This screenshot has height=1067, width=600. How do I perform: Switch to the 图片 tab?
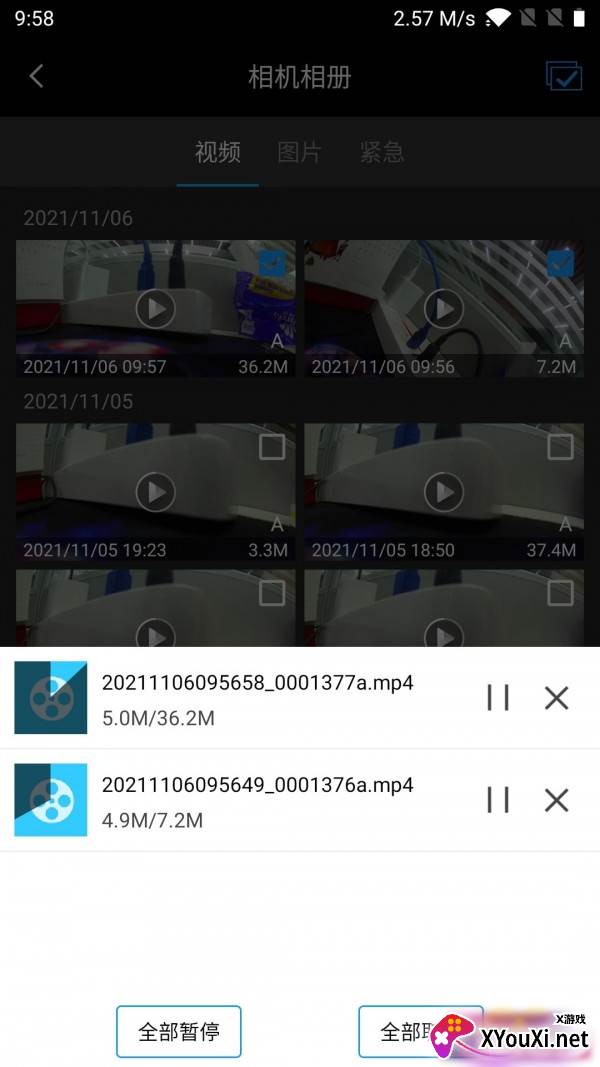pyautogui.click(x=299, y=152)
